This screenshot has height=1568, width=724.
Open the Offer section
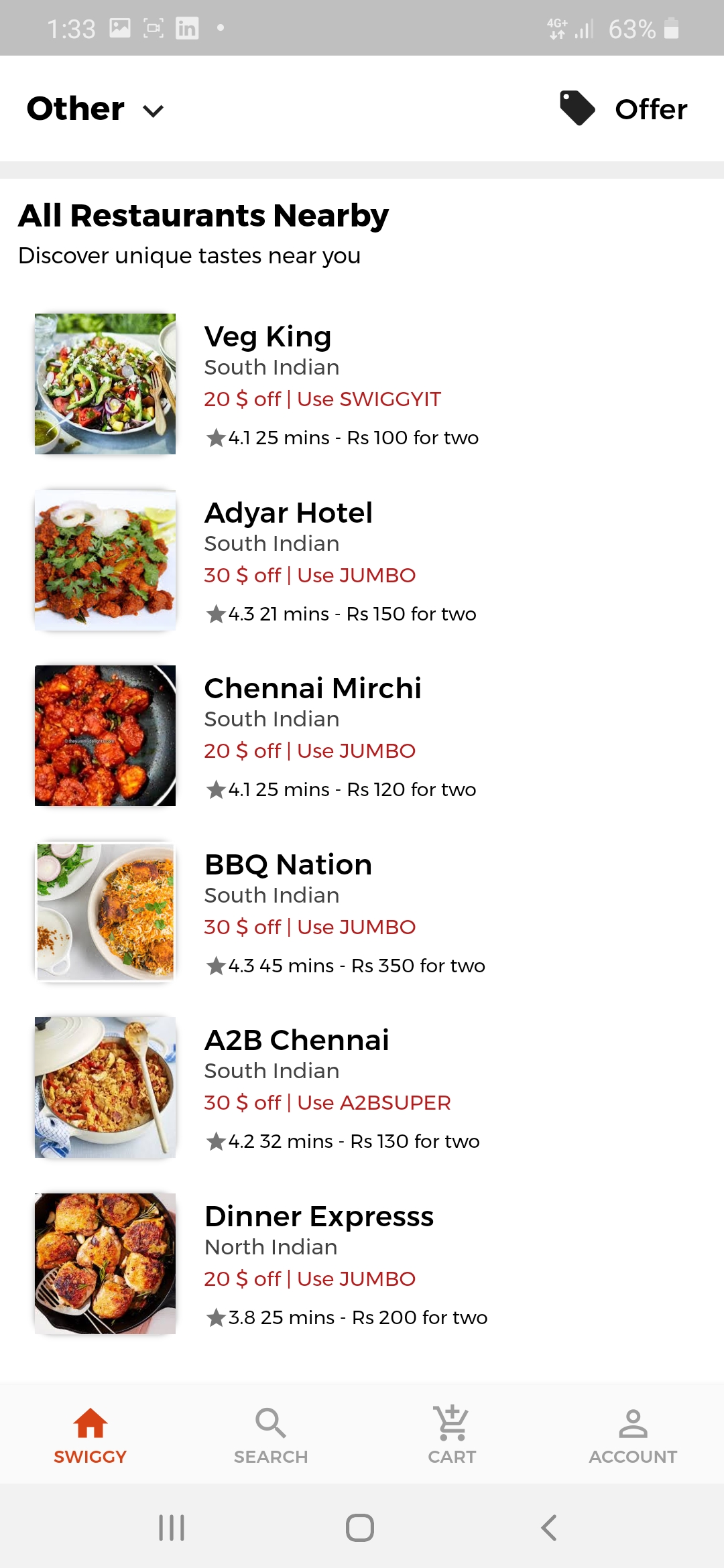(624, 109)
